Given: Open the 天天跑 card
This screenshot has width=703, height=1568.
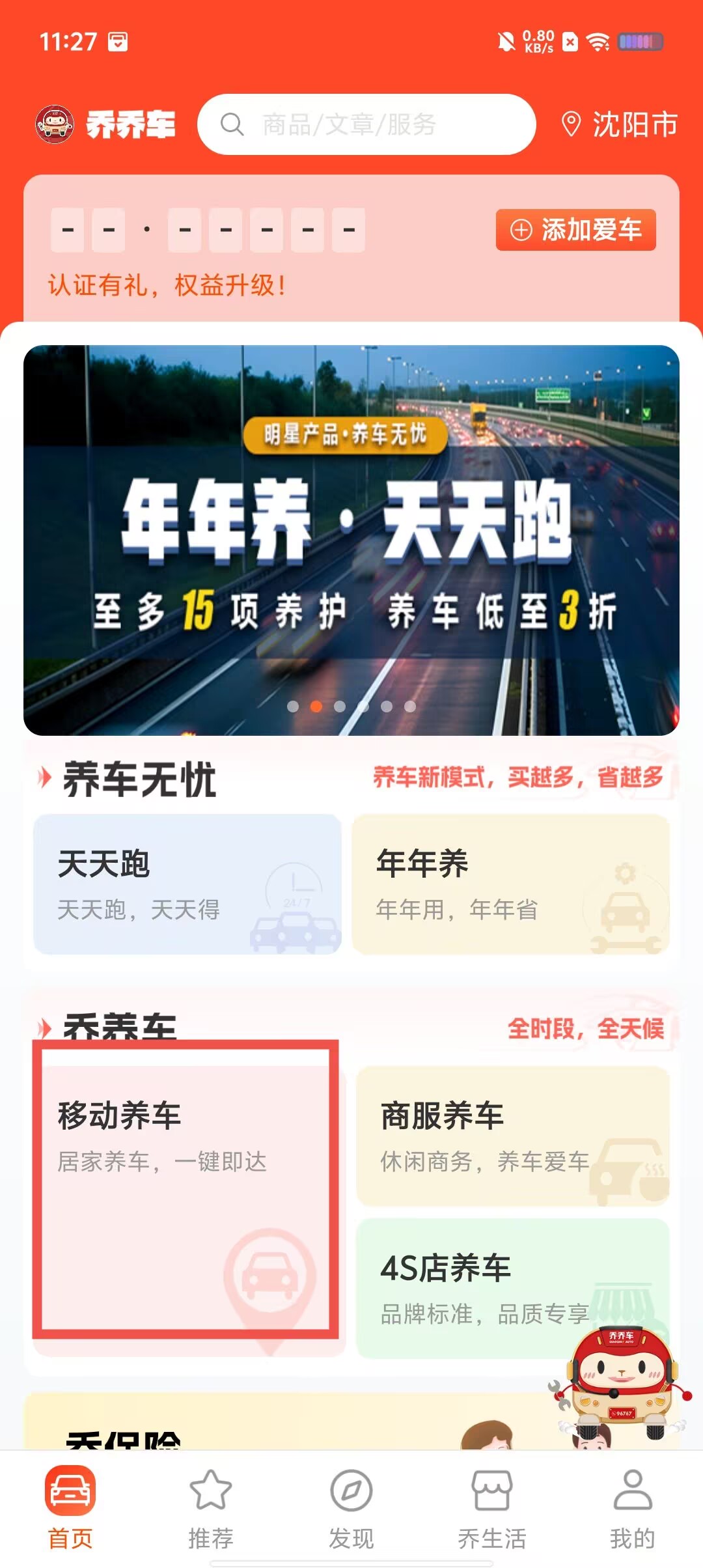Looking at the screenshot, I should click(187, 884).
